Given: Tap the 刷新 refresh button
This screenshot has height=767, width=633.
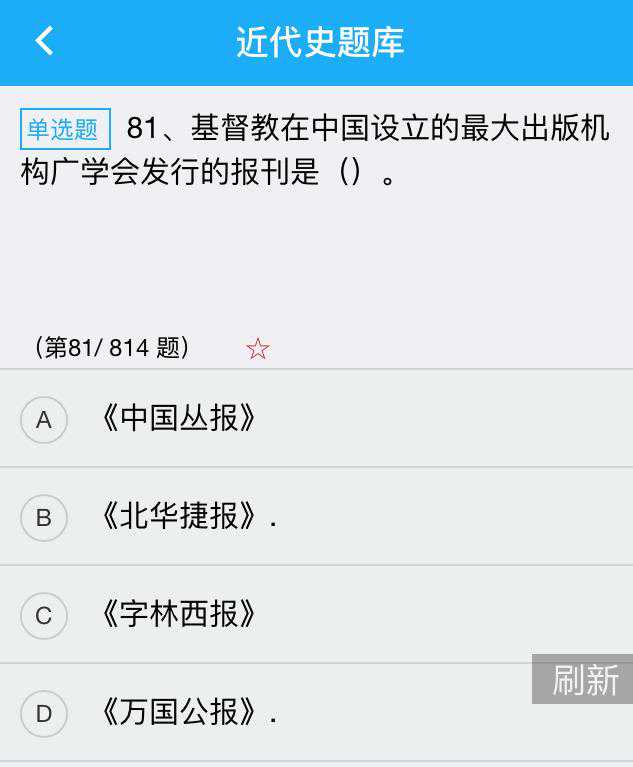Looking at the screenshot, I should point(585,679).
